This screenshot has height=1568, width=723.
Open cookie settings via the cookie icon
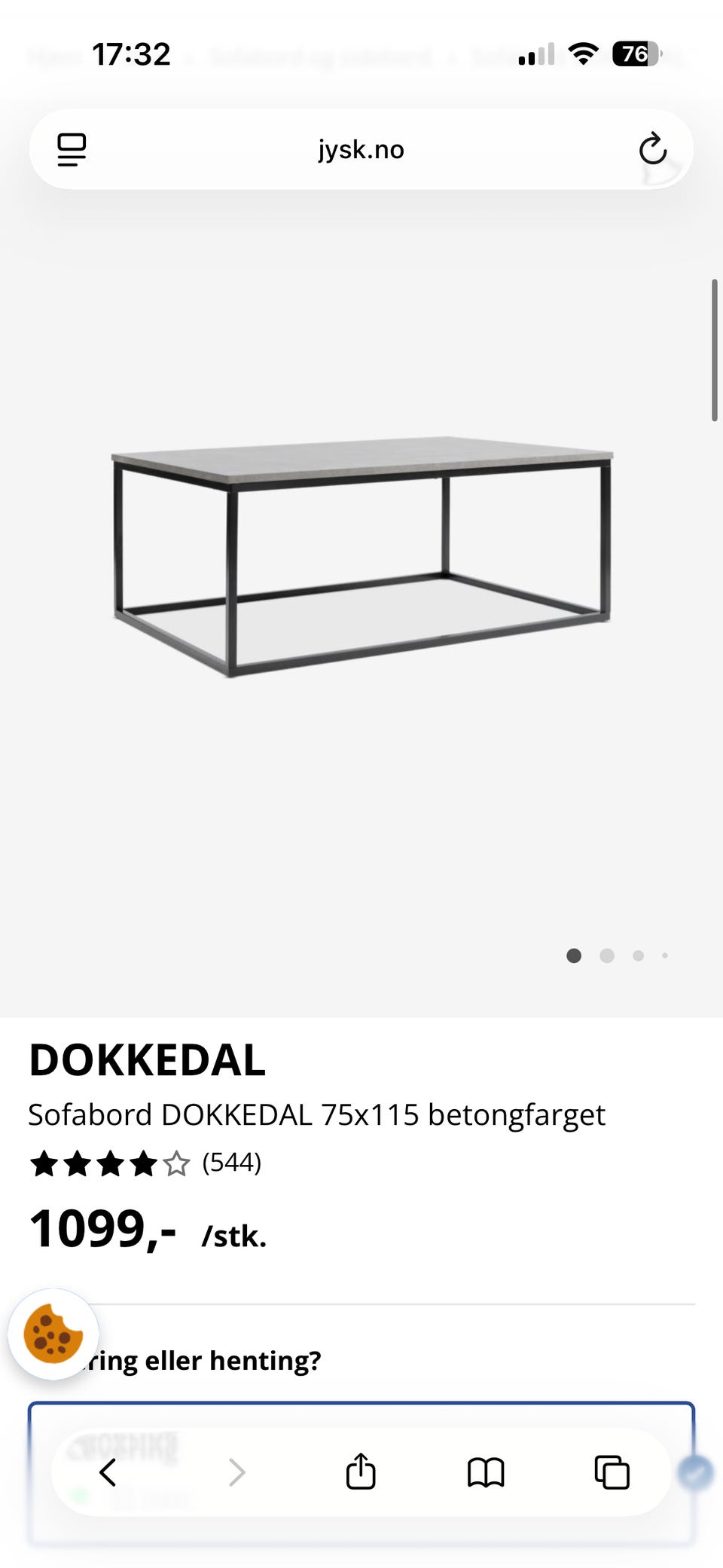pos(53,1334)
